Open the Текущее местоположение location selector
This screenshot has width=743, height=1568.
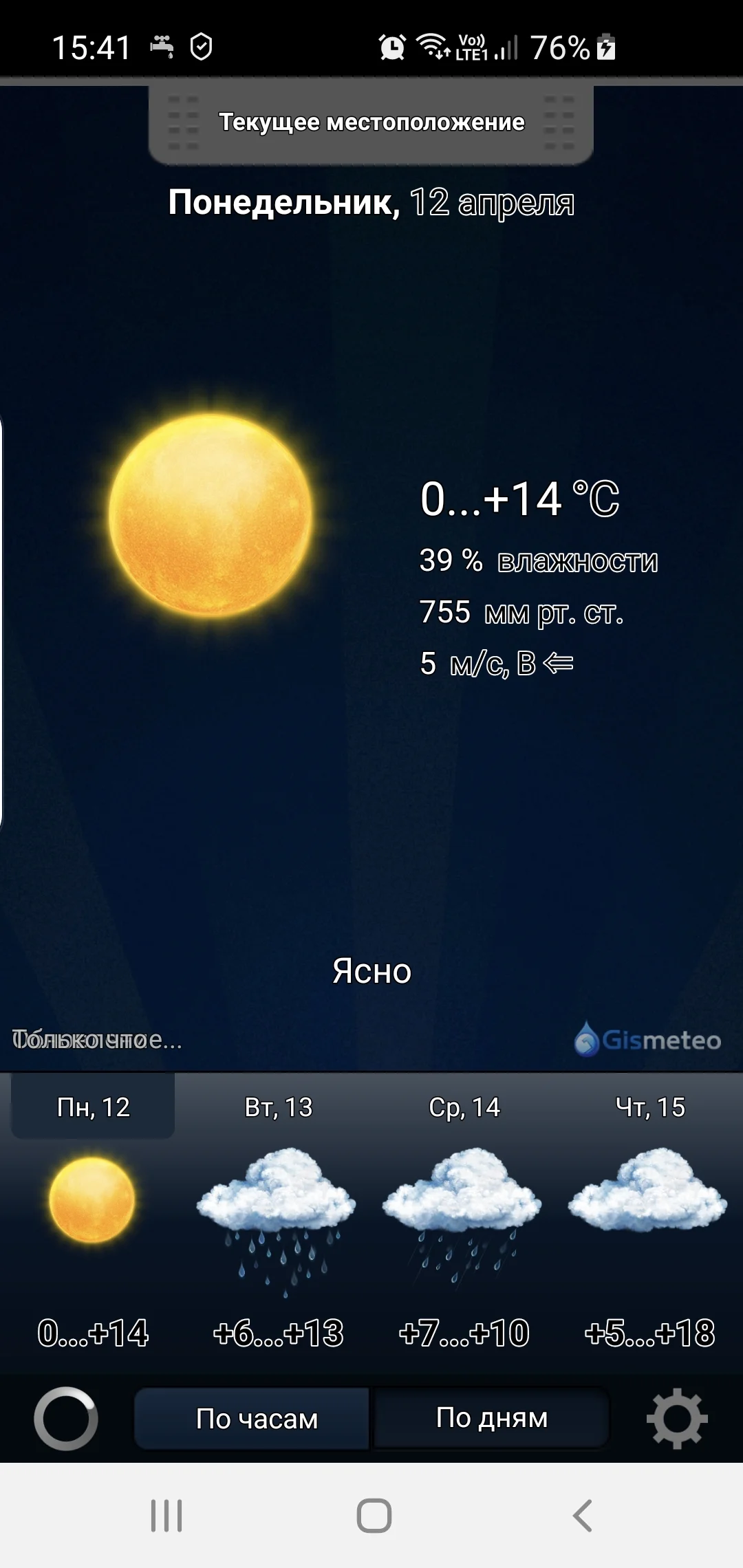(371, 124)
